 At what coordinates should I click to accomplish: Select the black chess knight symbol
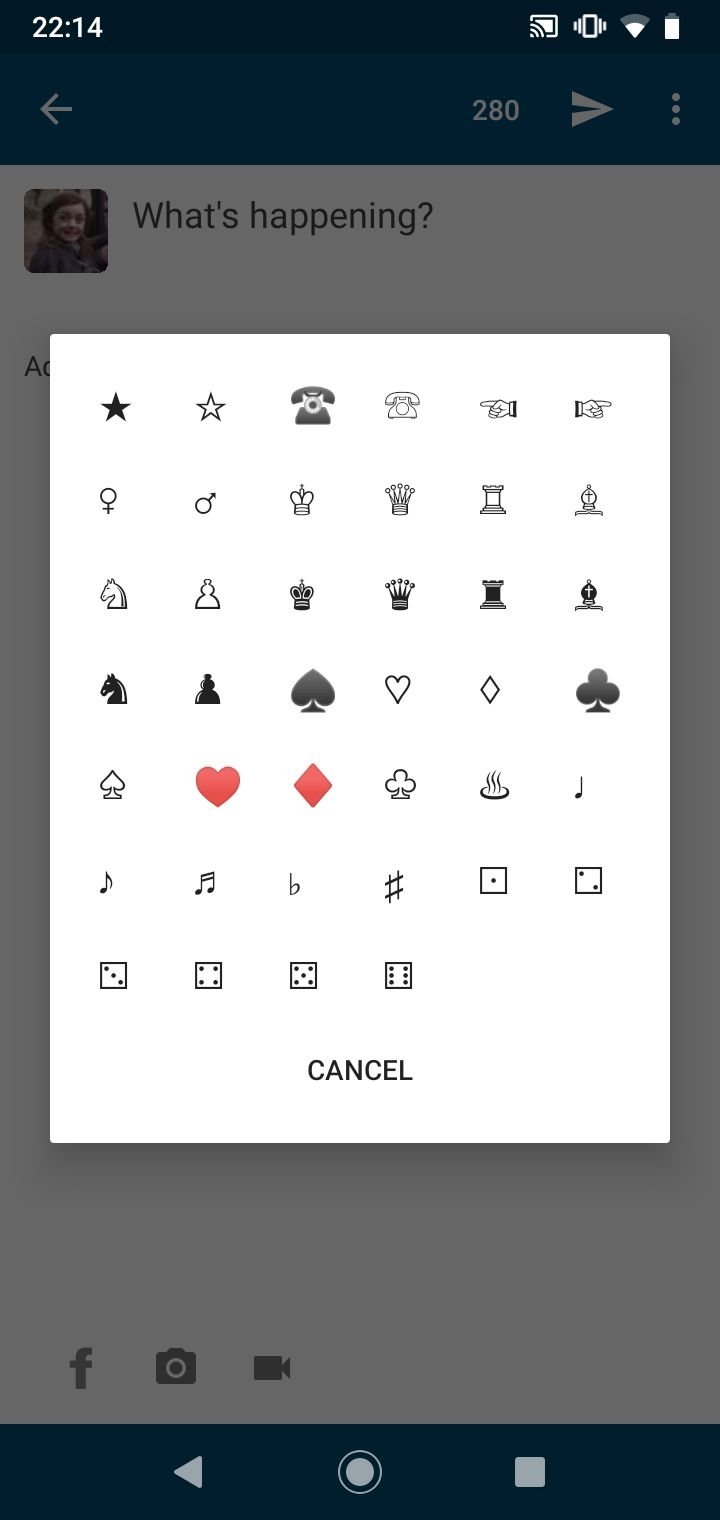[x=114, y=689]
